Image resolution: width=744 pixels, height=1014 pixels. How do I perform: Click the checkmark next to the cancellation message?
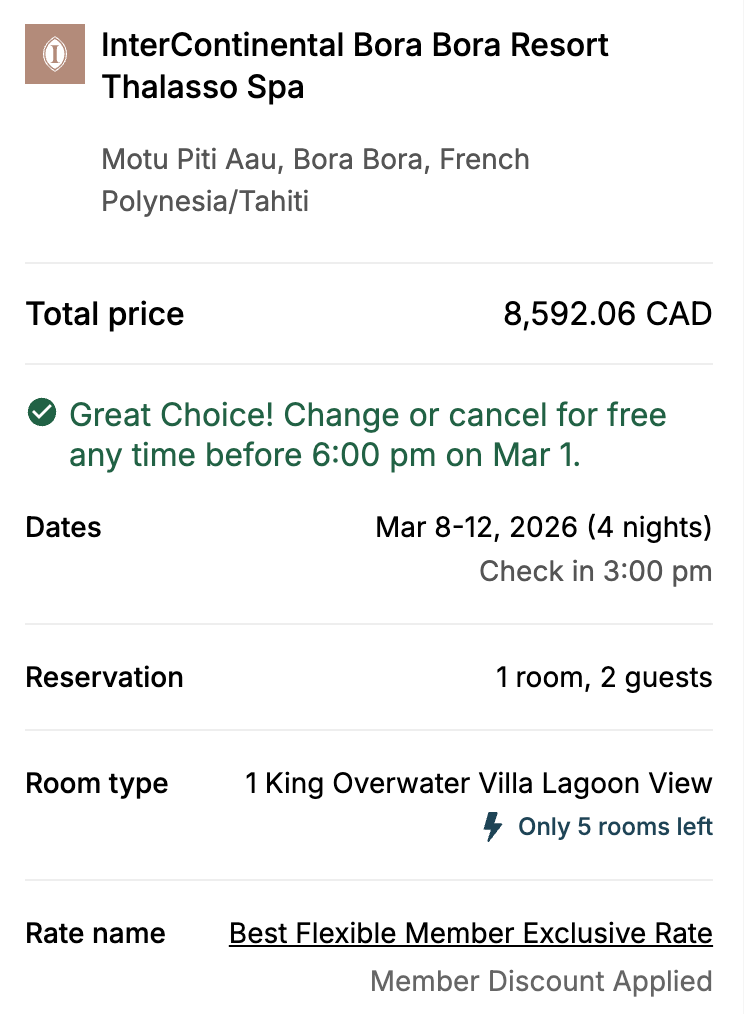40,414
